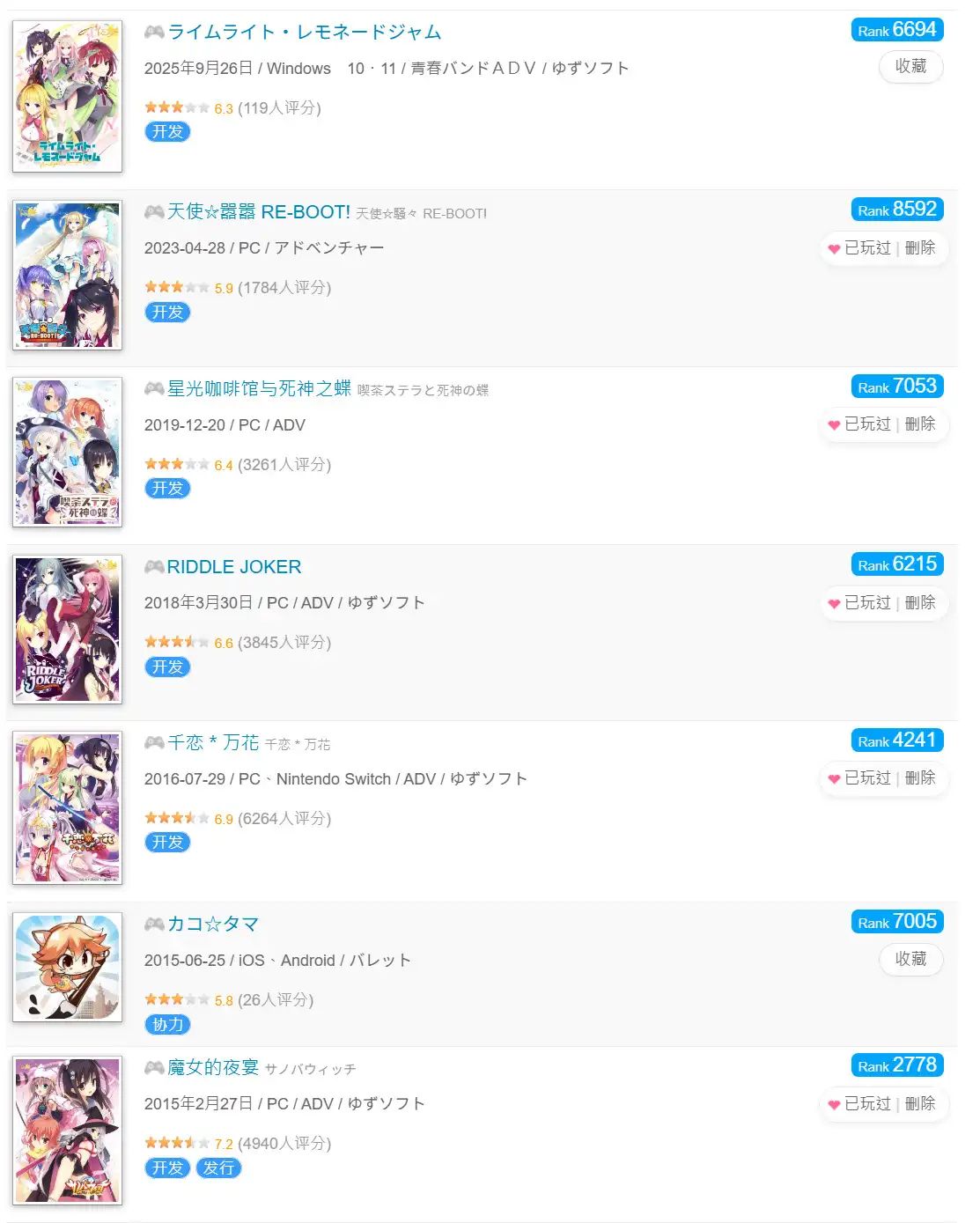The width and height of the screenshot is (980, 1223).
Task: Add カコ☆タマ with 收藏 button
Action: (910, 959)
